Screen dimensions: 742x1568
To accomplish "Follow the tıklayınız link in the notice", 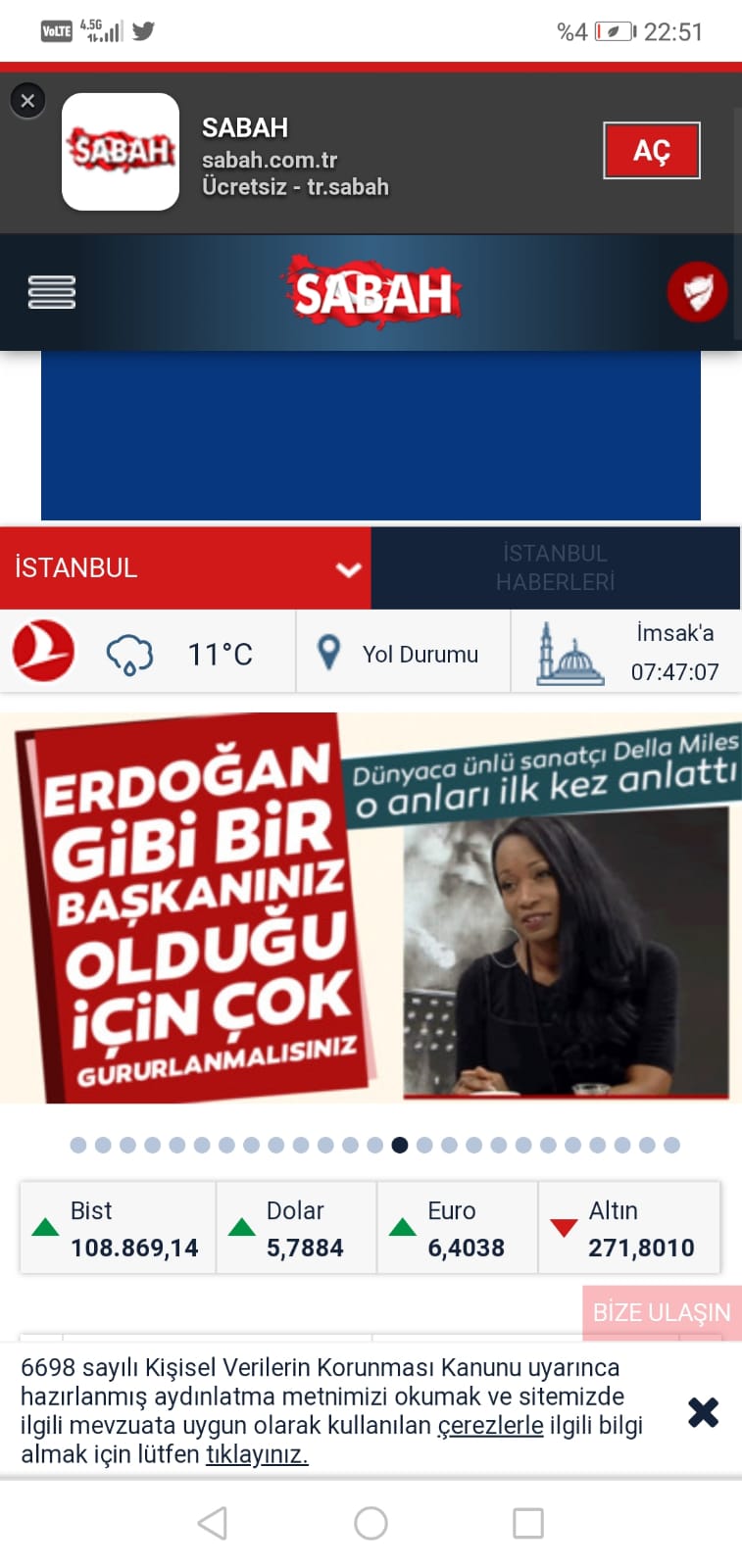I will [257, 1454].
